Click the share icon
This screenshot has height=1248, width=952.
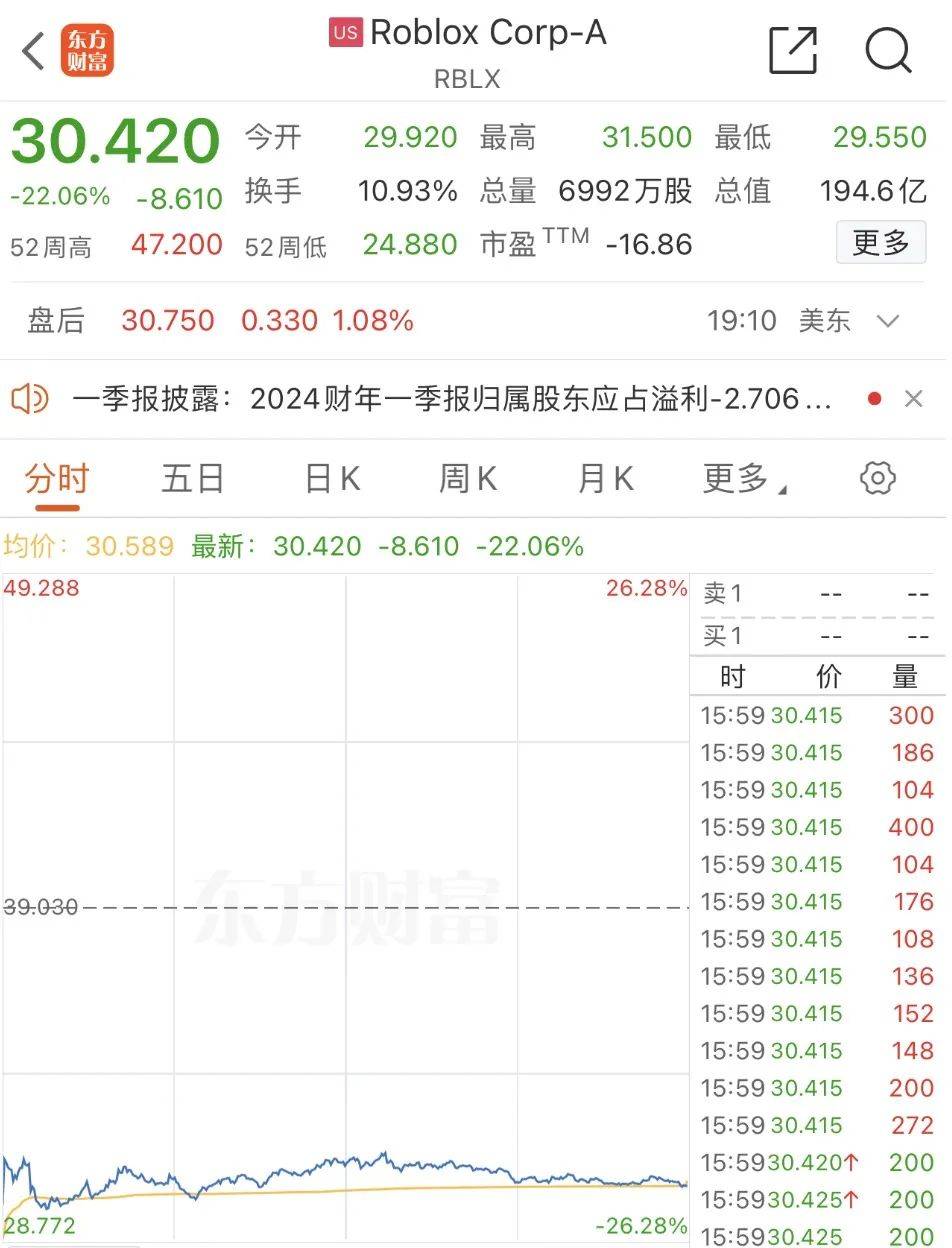[793, 50]
